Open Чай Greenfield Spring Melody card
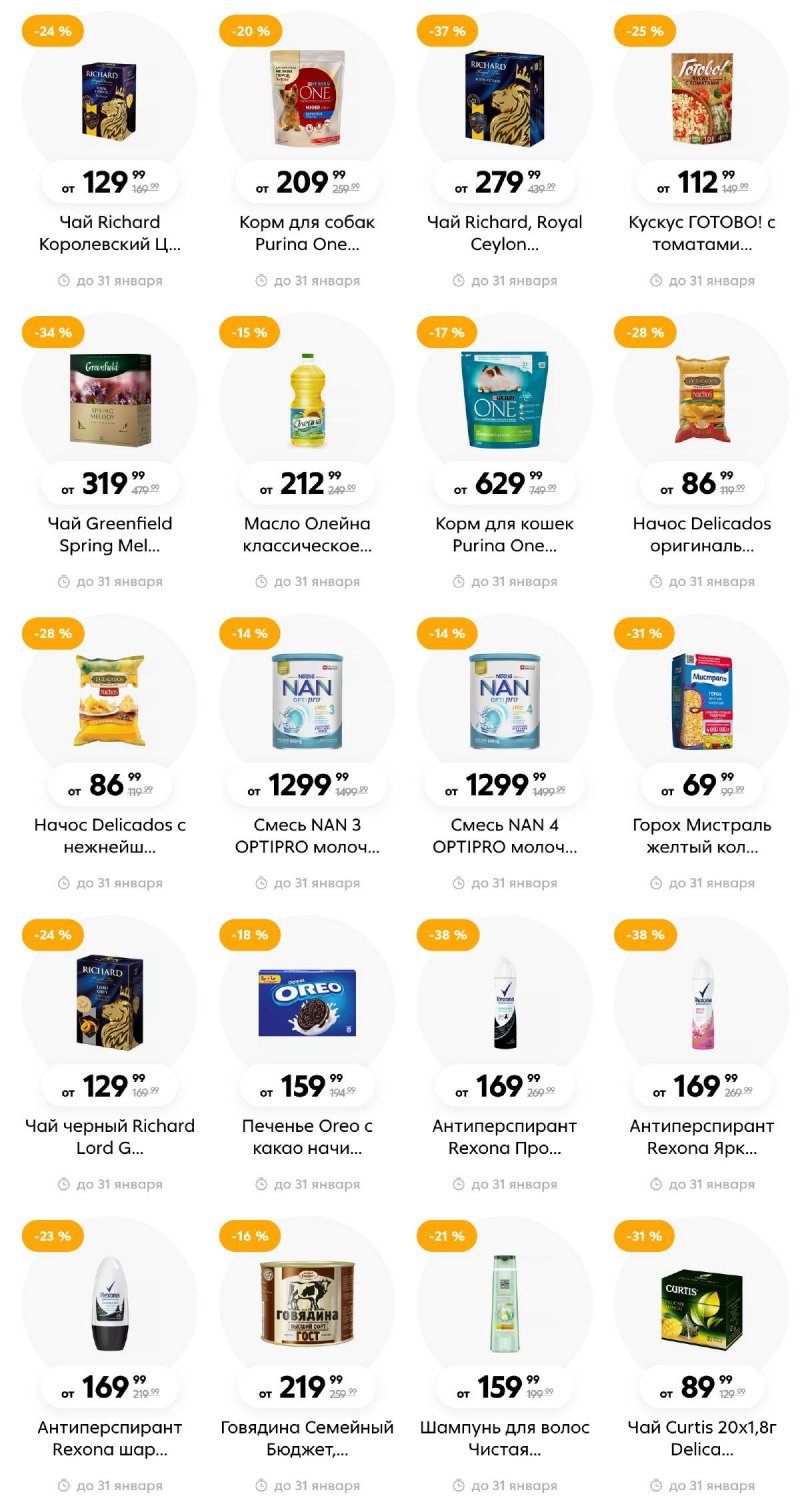Image resolution: width=800 pixels, height=1506 pixels. pos(110,400)
